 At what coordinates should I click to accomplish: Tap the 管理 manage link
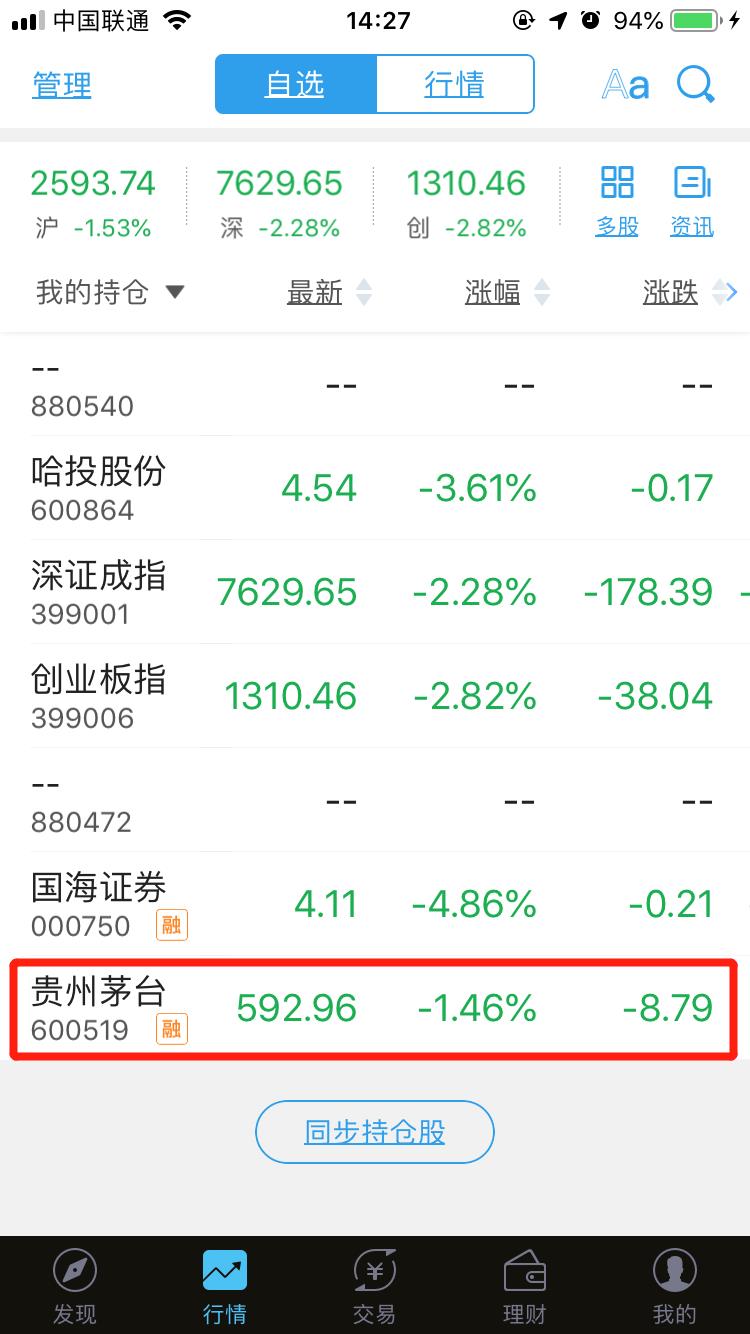point(62,85)
